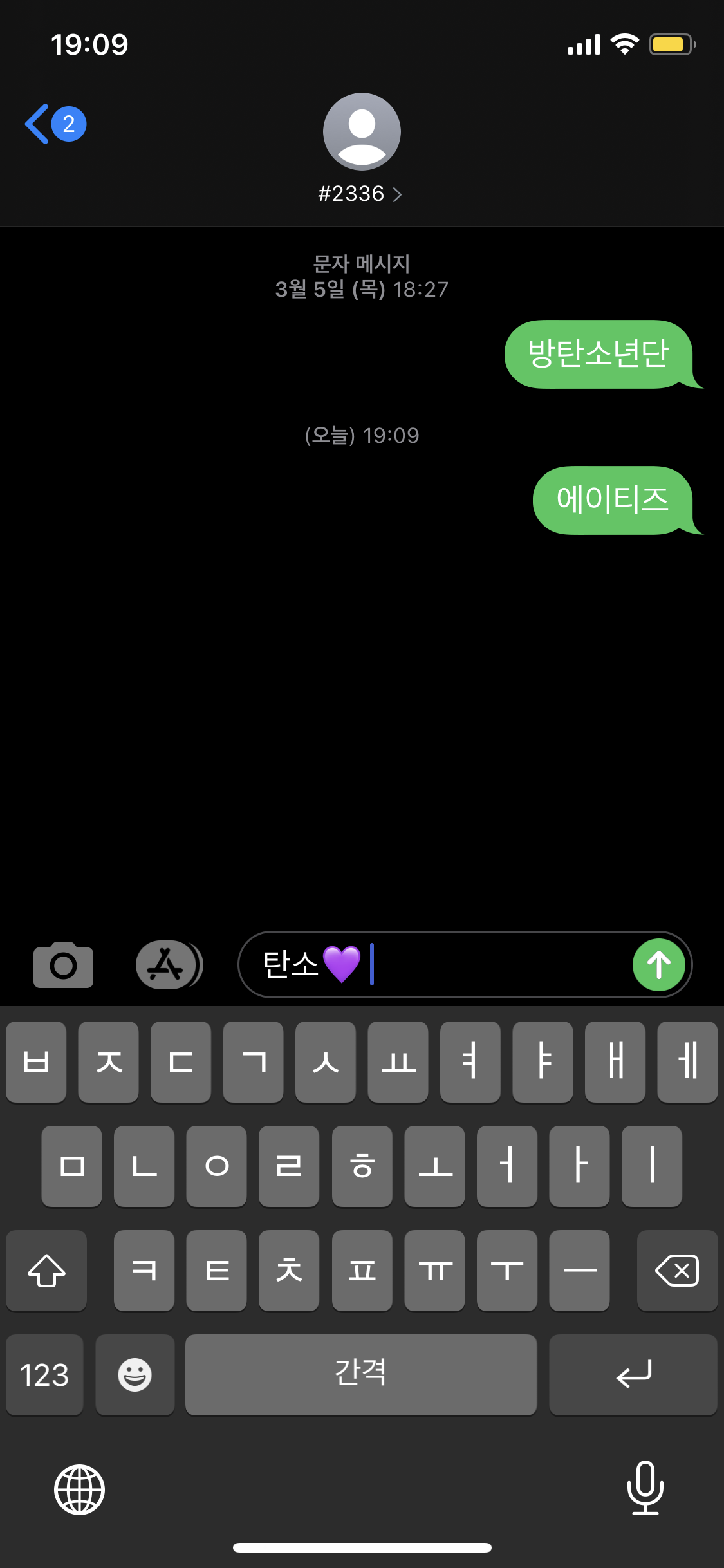This screenshot has width=724, height=1568.
Task: Open the emoji keyboard
Action: tap(135, 1376)
